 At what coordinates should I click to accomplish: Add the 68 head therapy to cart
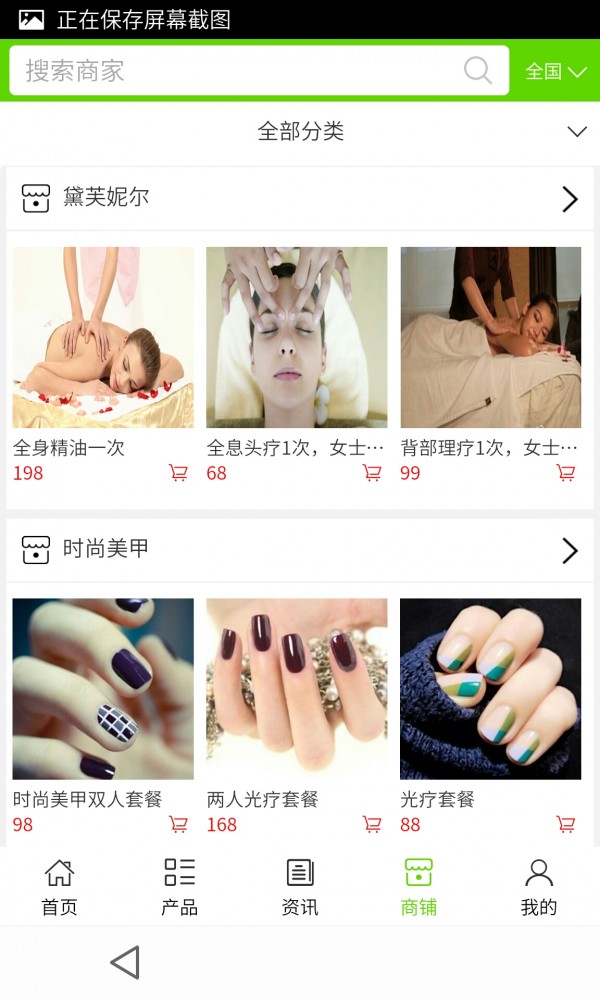point(372,473)
